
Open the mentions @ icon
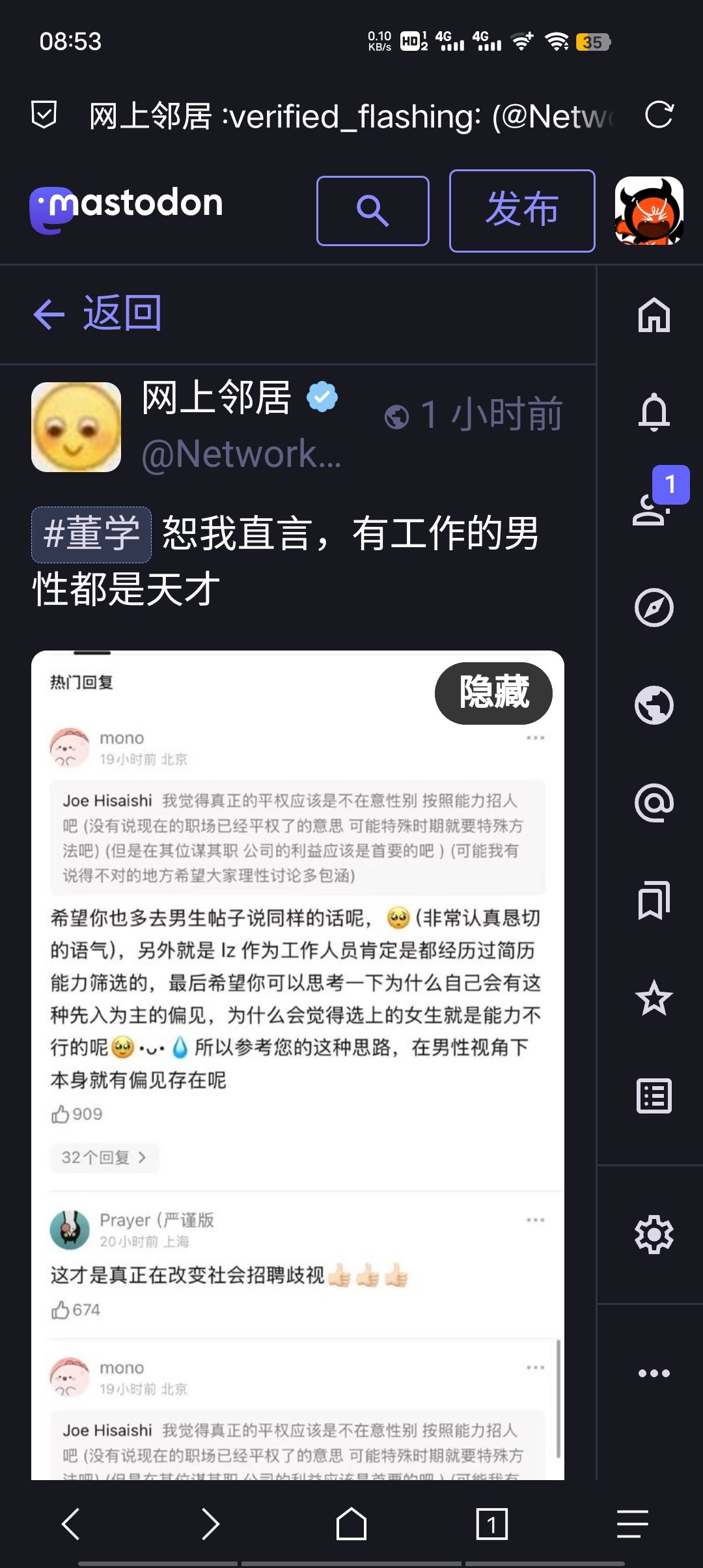coord(654,803)
